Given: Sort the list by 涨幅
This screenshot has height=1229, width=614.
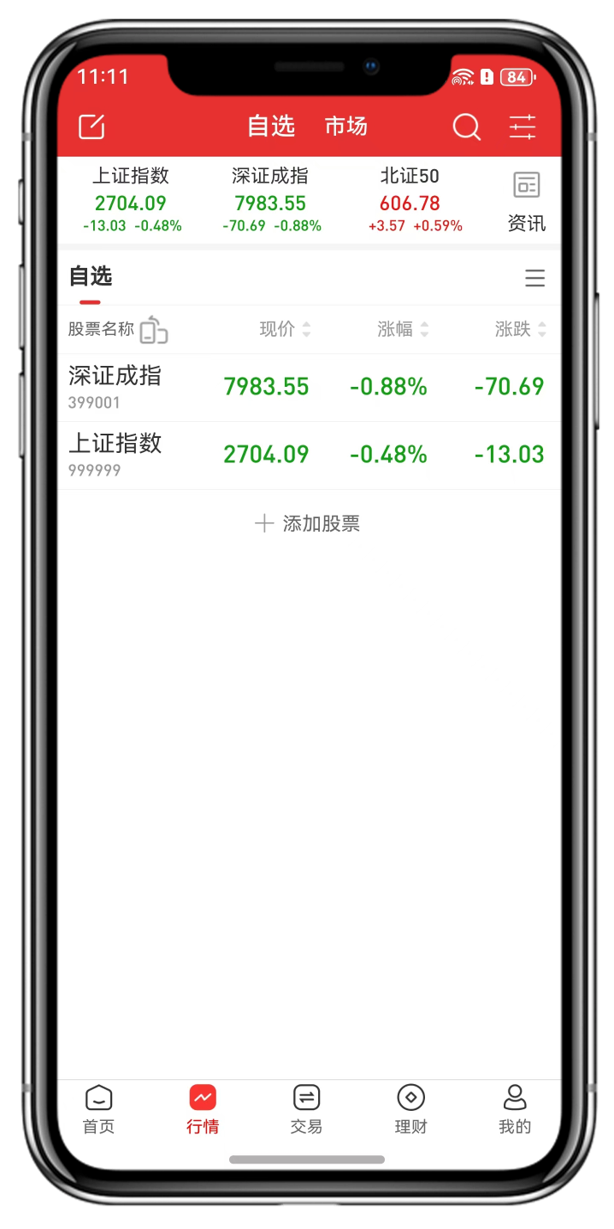Looking at the screenshot, I should pyautogui.click(x=403, y=329).
